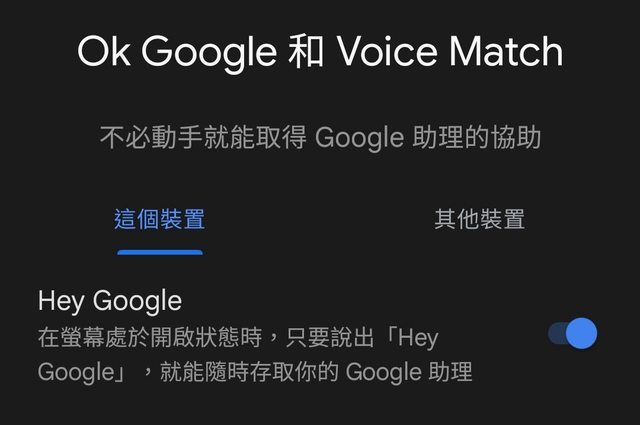Switch to the 其他裝置 tab
The width and height of the screenshot is (640, 425).
pos(479,219)
